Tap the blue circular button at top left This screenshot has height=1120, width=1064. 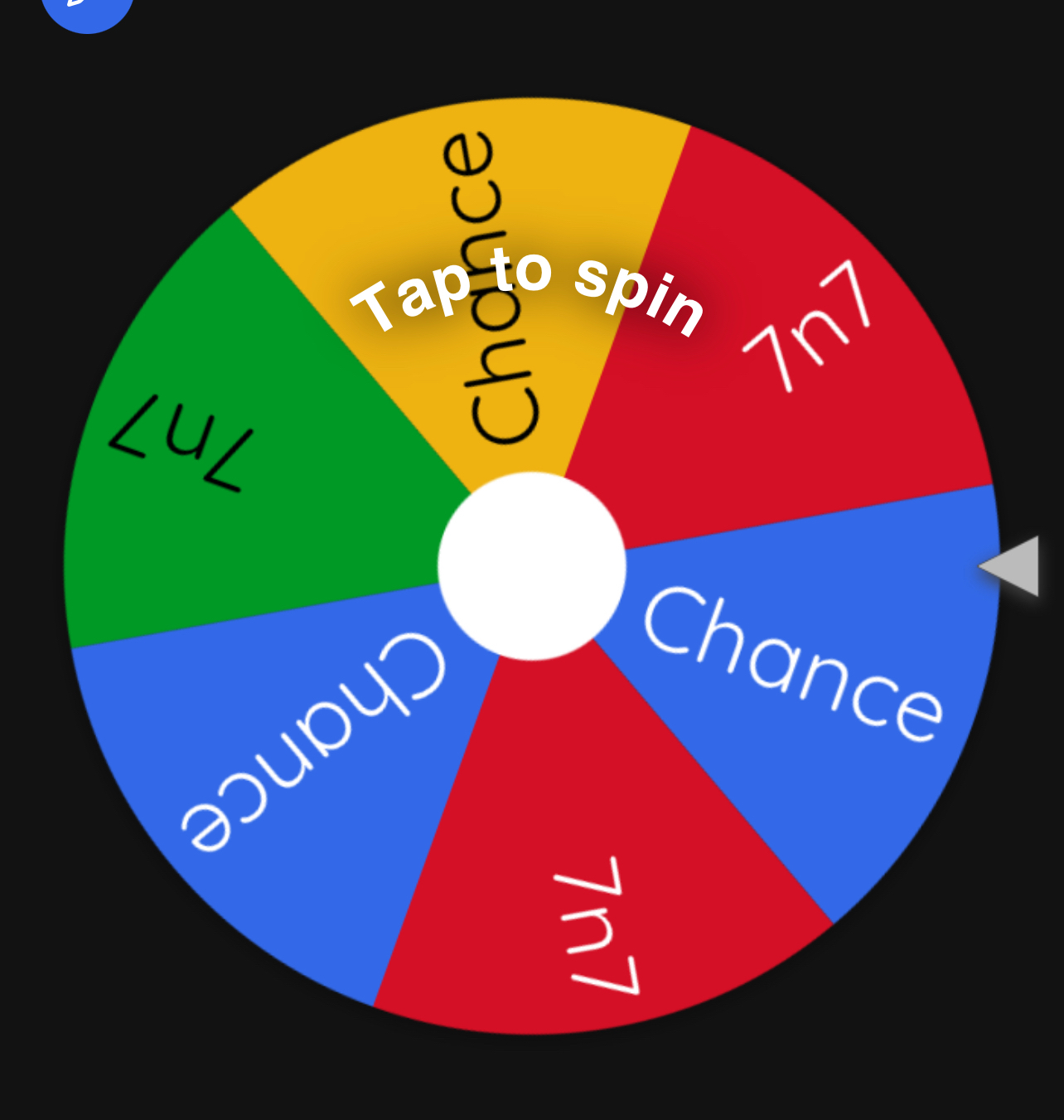[87, 8]
